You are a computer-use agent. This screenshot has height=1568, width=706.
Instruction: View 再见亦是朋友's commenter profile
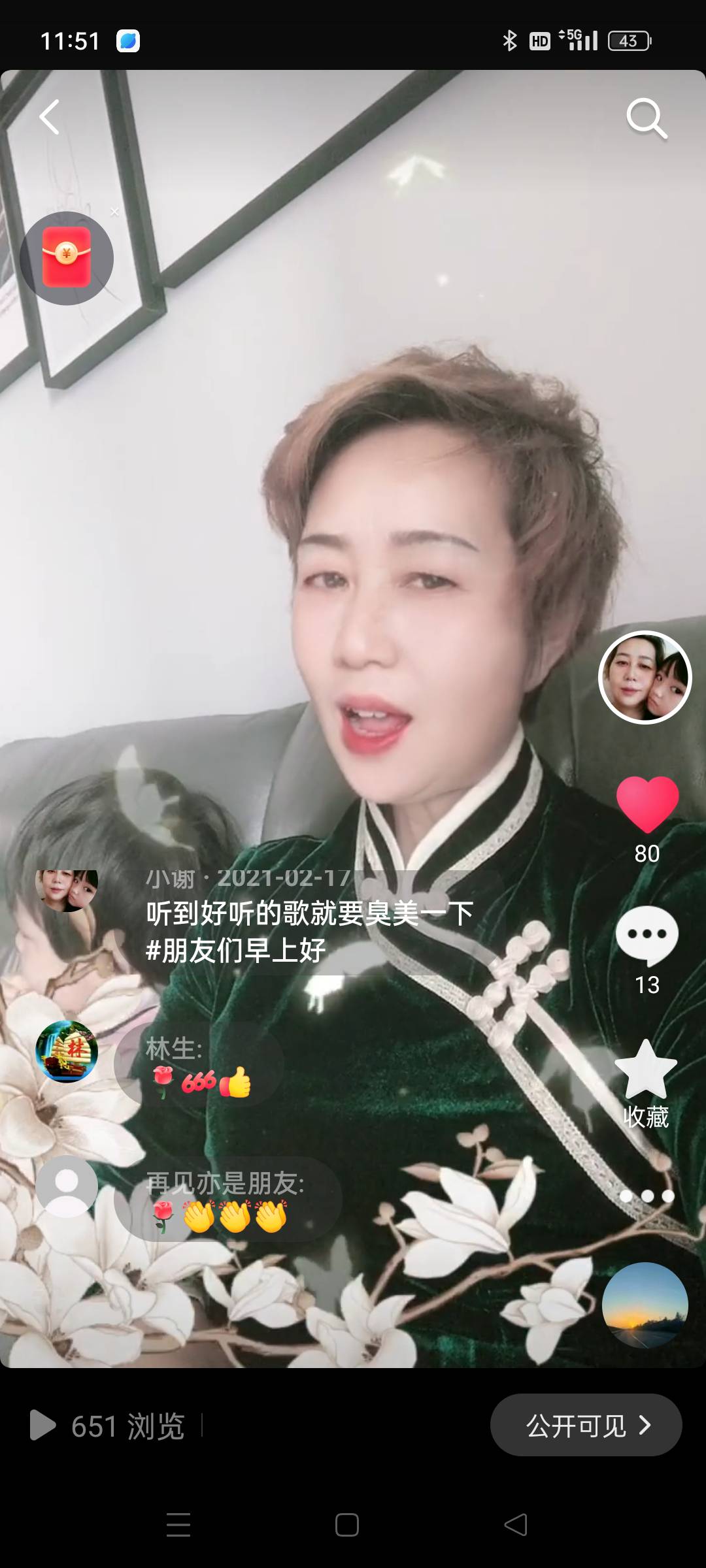(67, 1186)
